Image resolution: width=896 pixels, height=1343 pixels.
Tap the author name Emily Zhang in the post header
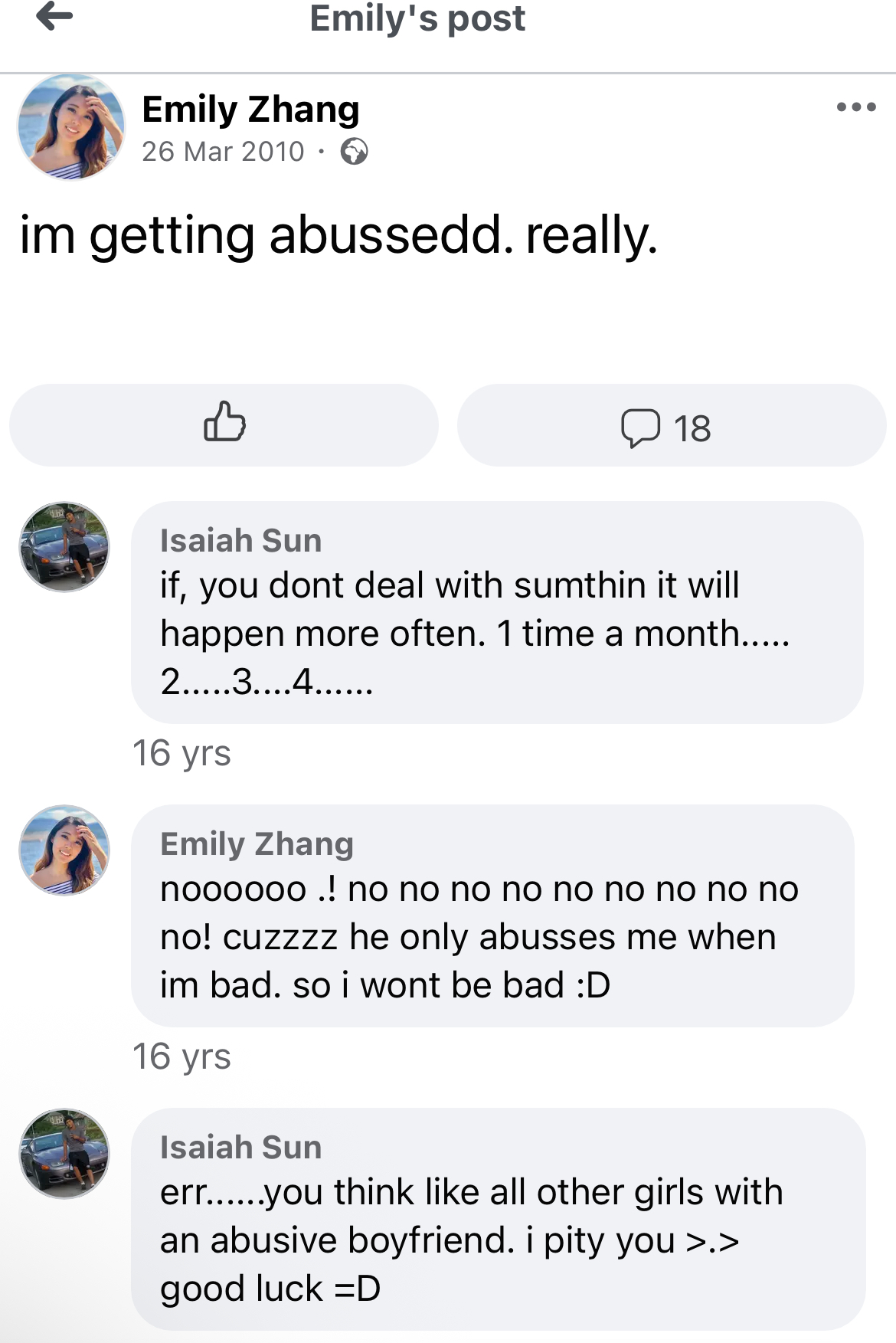250,110
